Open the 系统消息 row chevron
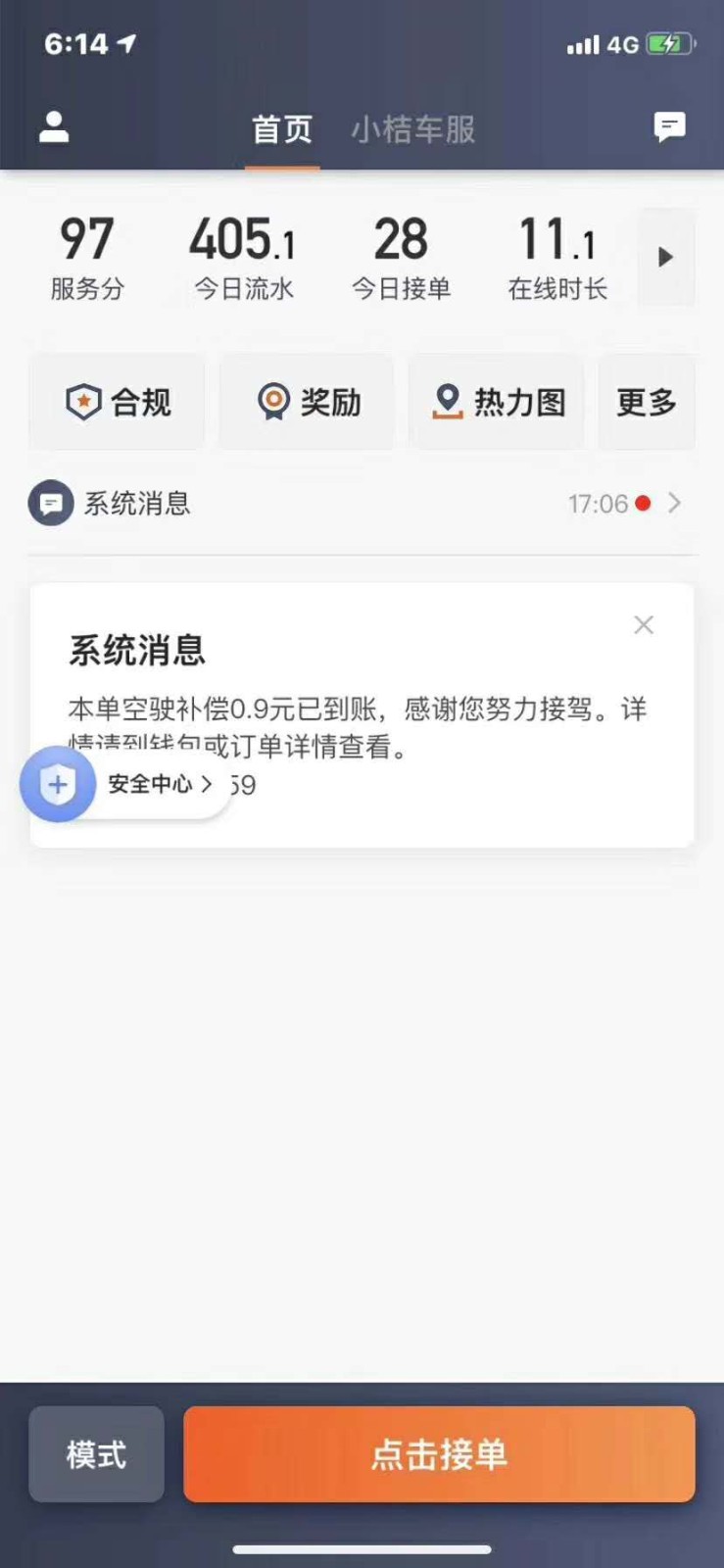The image size is (724, 1568). tap(674, 504)
